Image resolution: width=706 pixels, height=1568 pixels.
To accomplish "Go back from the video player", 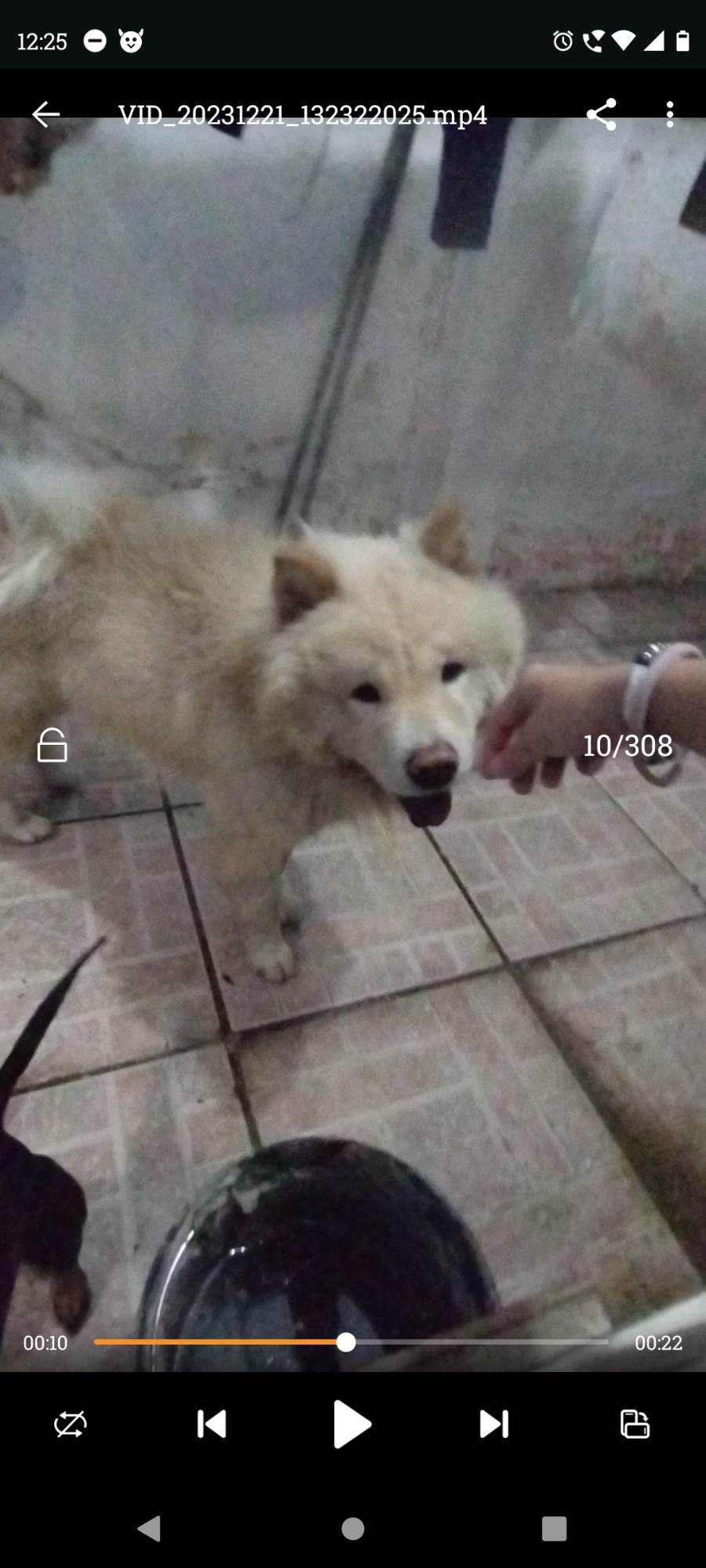I will click(45, 114).
